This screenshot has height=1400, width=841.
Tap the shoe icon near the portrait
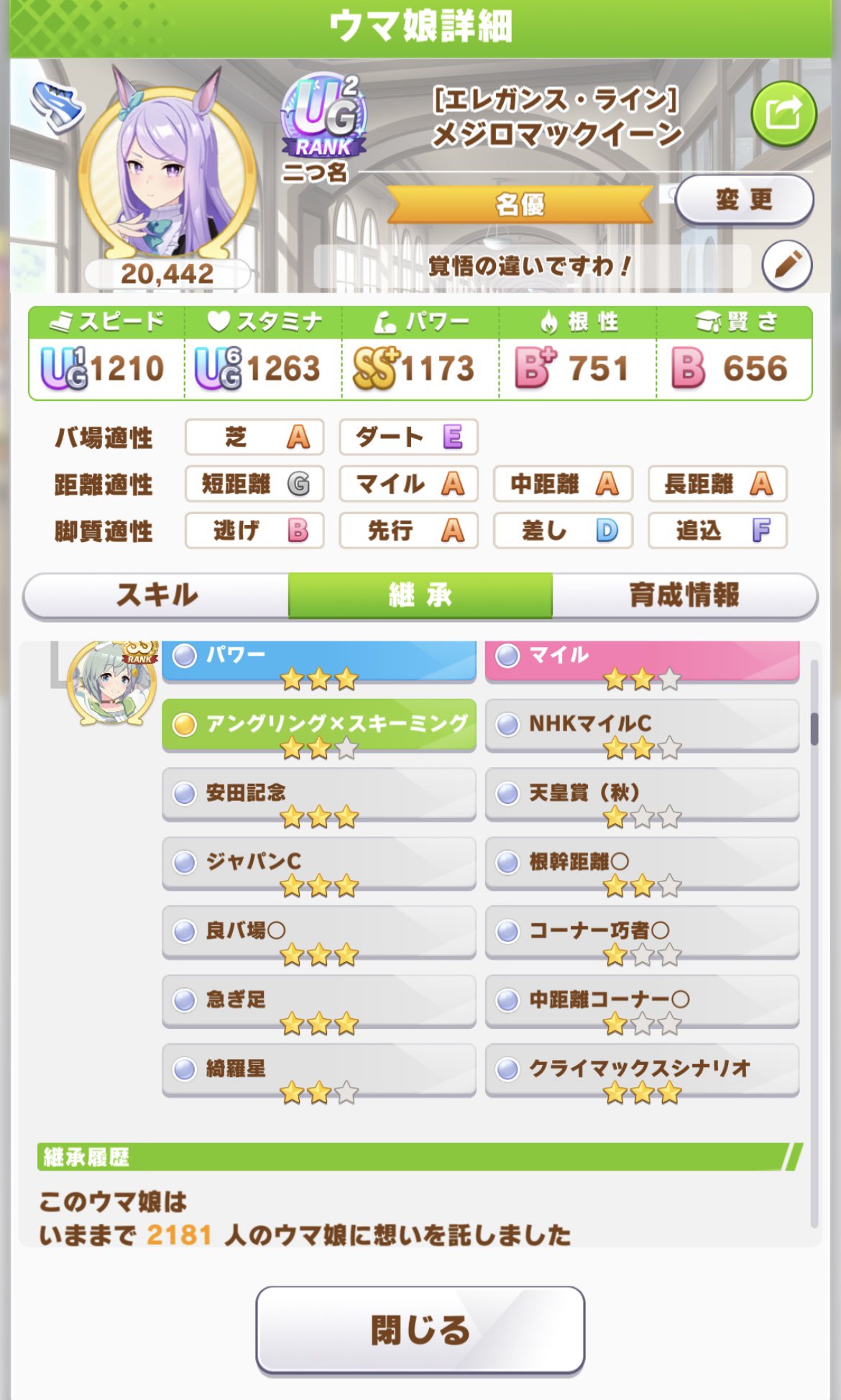click(x=56, y=106)
